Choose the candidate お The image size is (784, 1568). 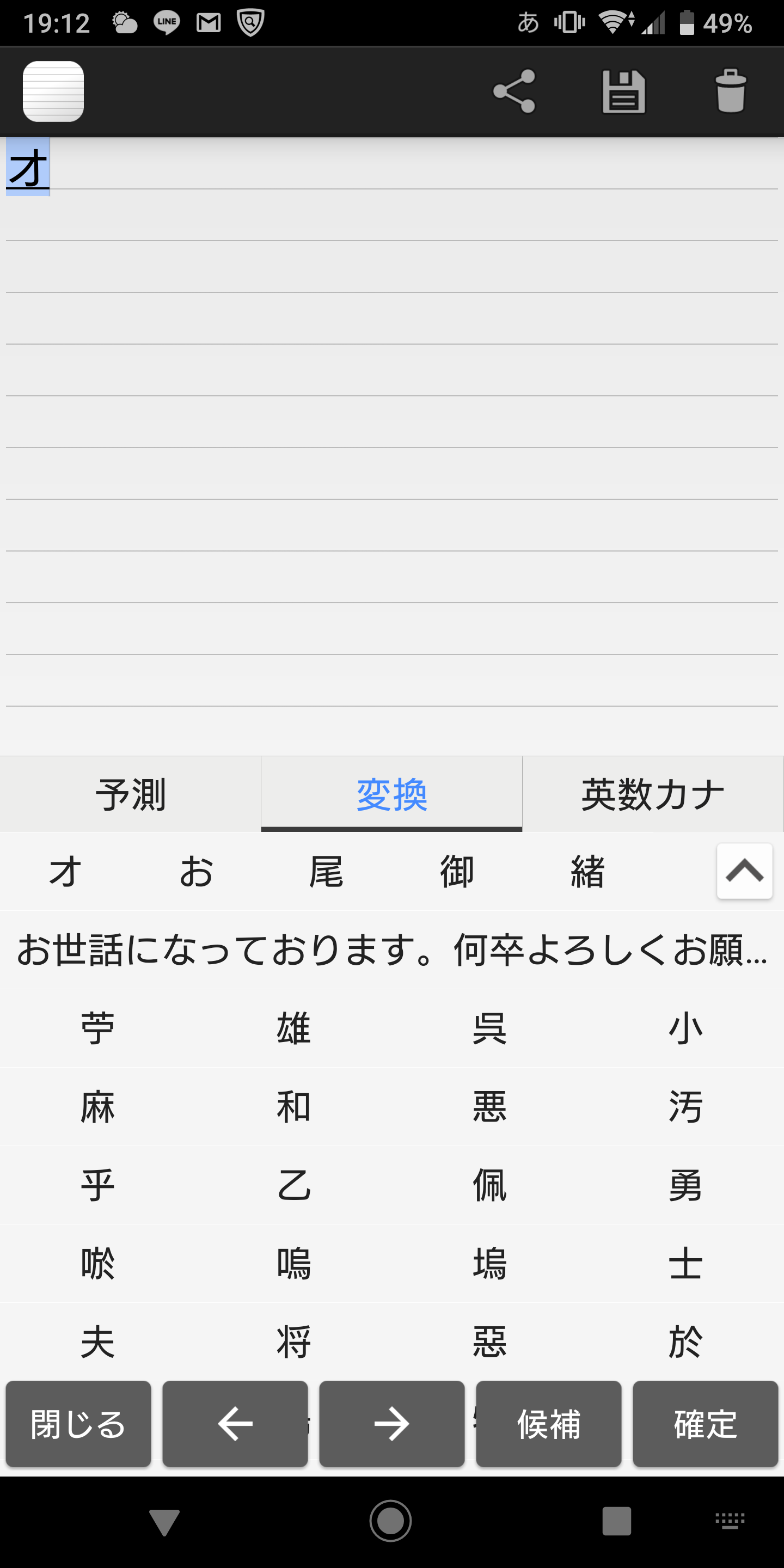[196, 872]
